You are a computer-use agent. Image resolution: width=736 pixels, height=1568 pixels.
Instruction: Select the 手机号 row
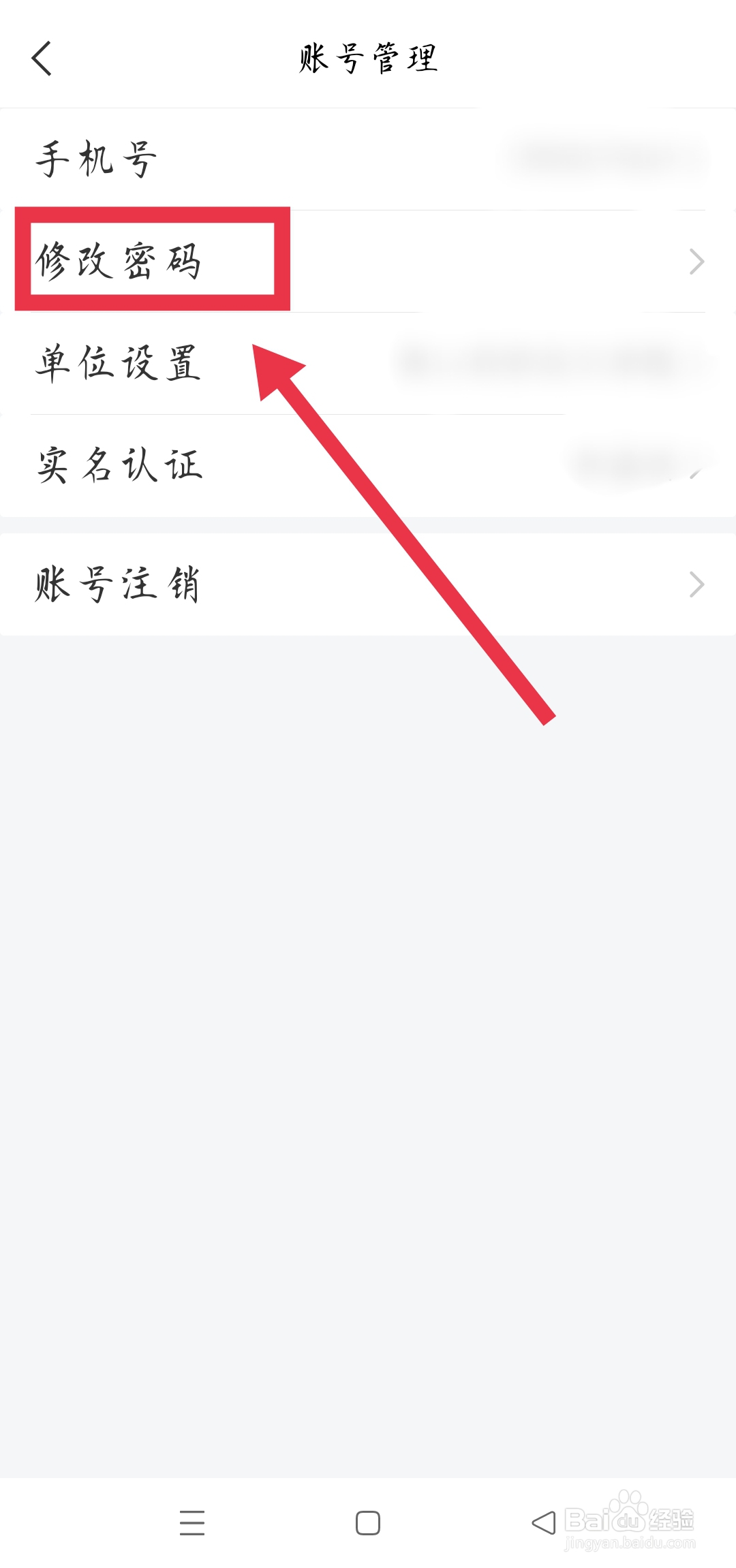pos(95,158)
